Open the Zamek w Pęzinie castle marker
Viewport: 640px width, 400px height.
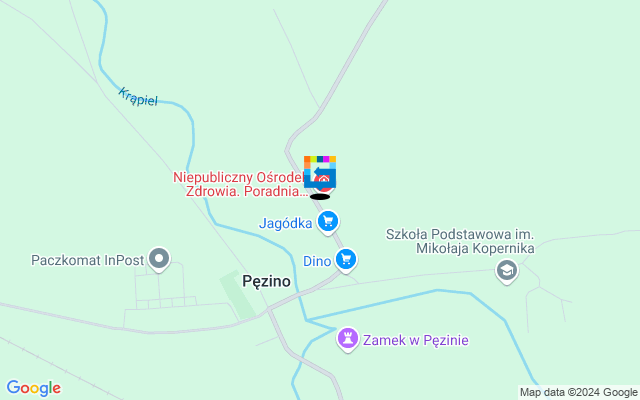tap(347, 339)
